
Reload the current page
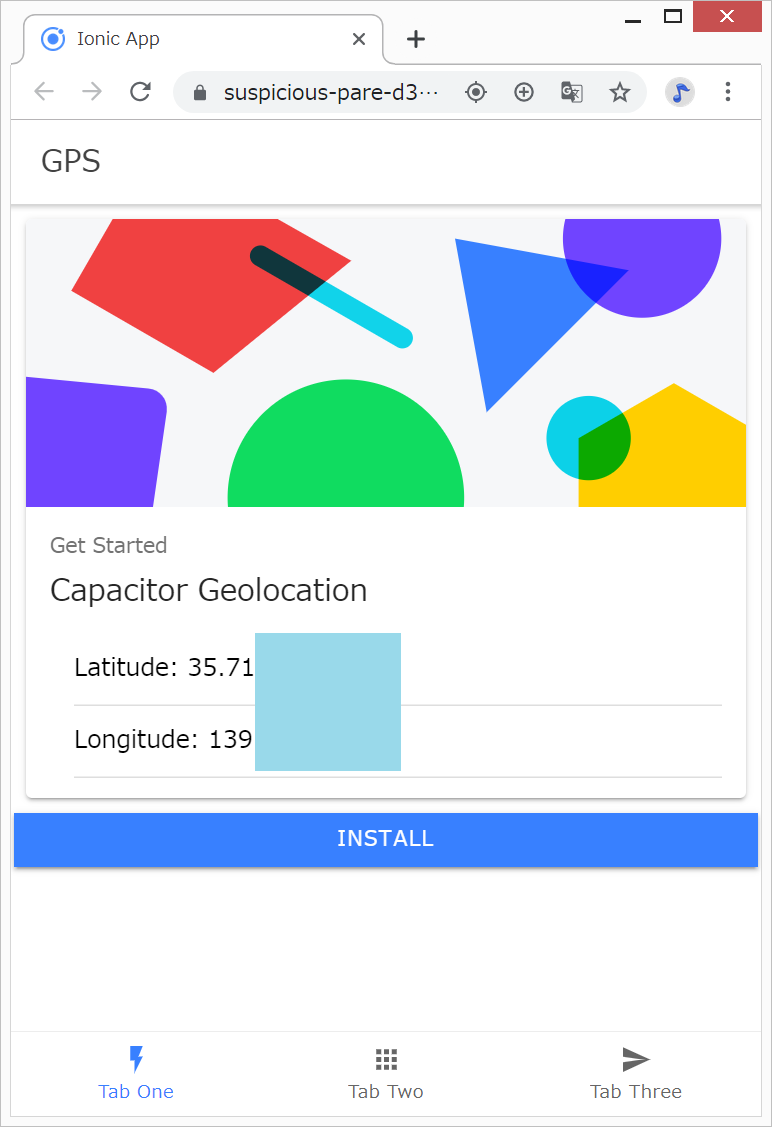point(140,93)
